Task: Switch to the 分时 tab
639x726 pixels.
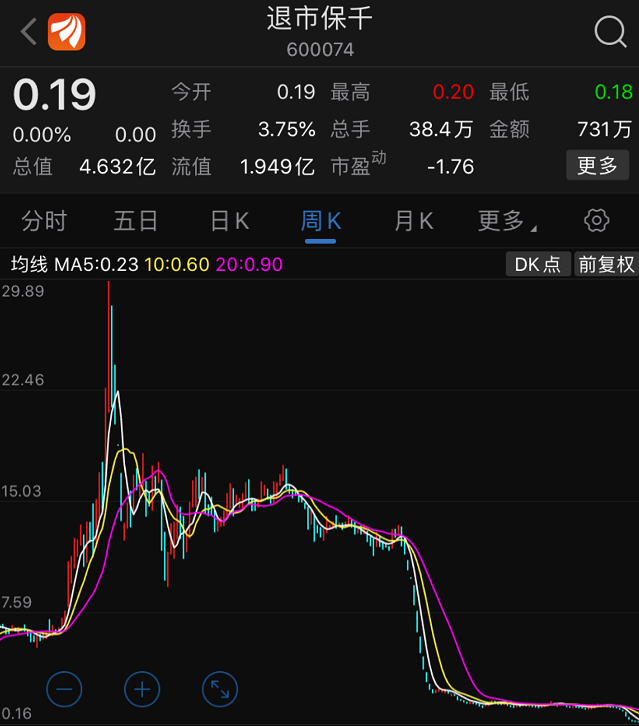Action: coord(44,221)
